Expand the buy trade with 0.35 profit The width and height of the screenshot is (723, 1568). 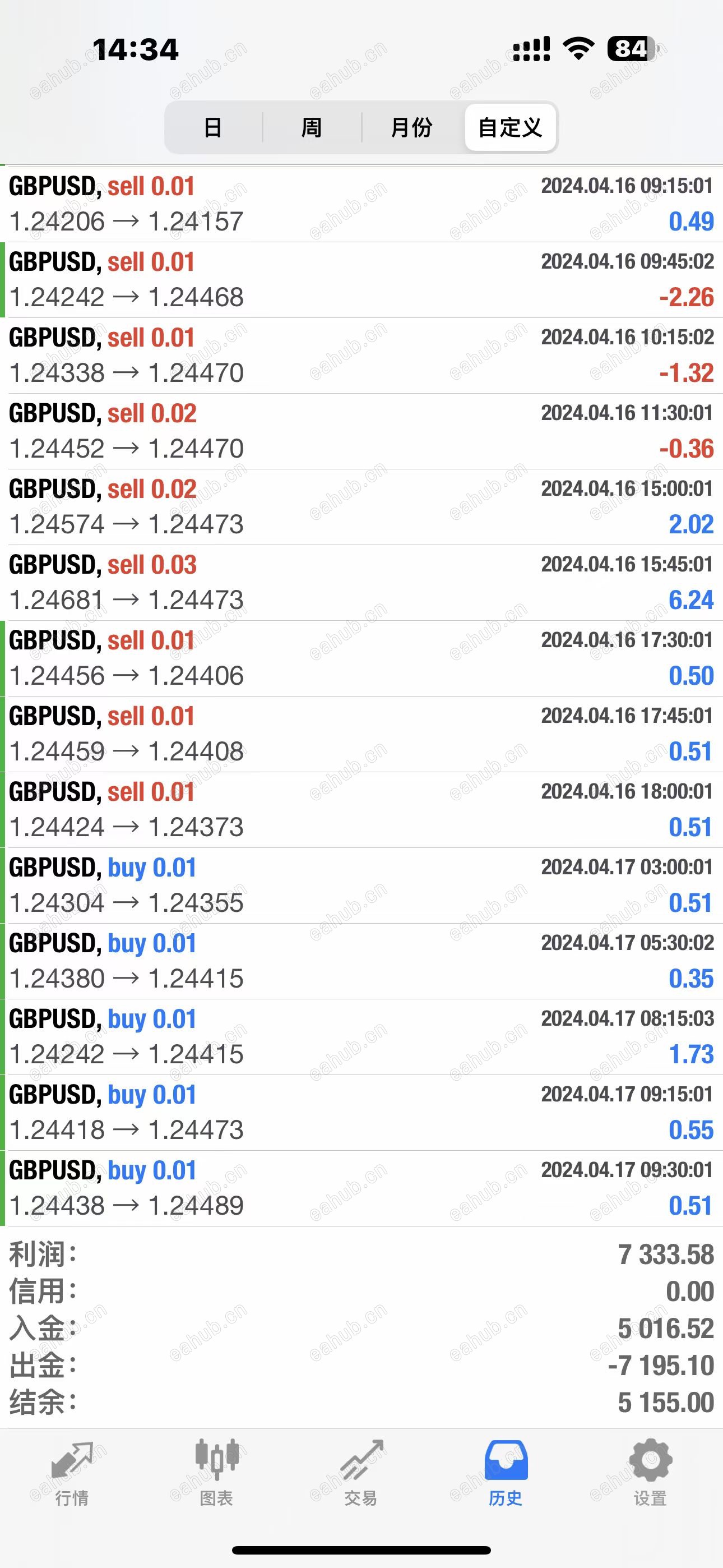pyautogui.click(x=361, y=961)
